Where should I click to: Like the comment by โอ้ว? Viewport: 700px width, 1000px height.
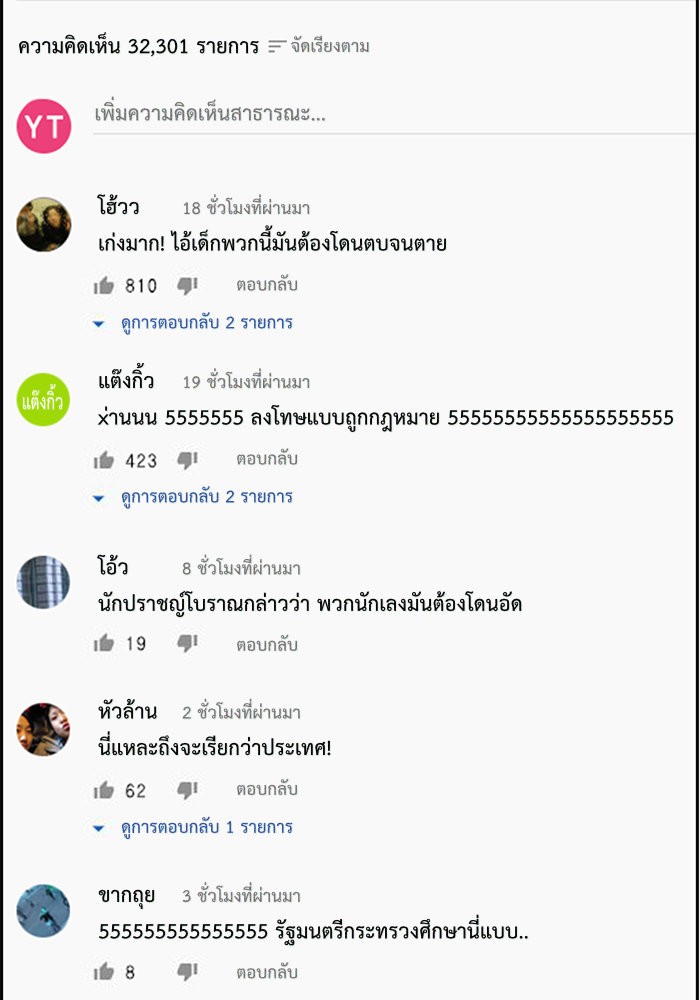104,644
